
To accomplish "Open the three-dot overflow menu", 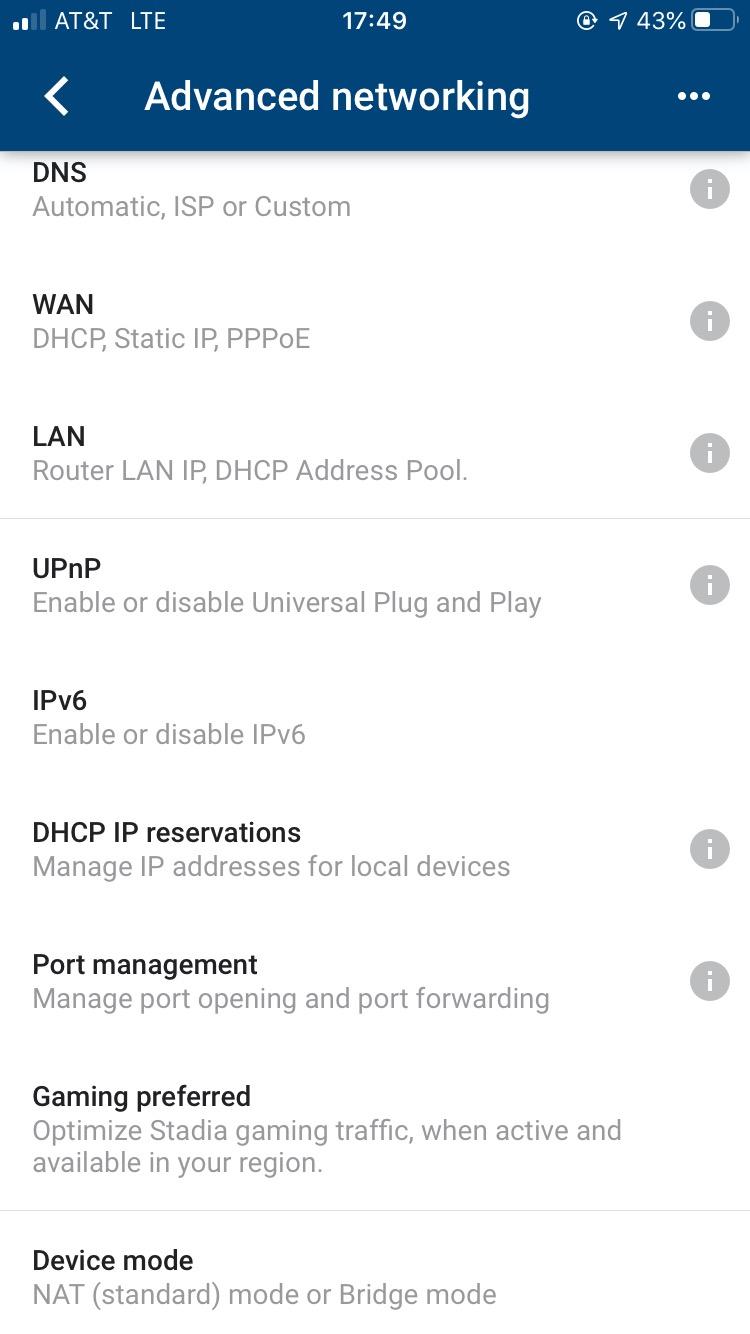I will coord(693,96).
